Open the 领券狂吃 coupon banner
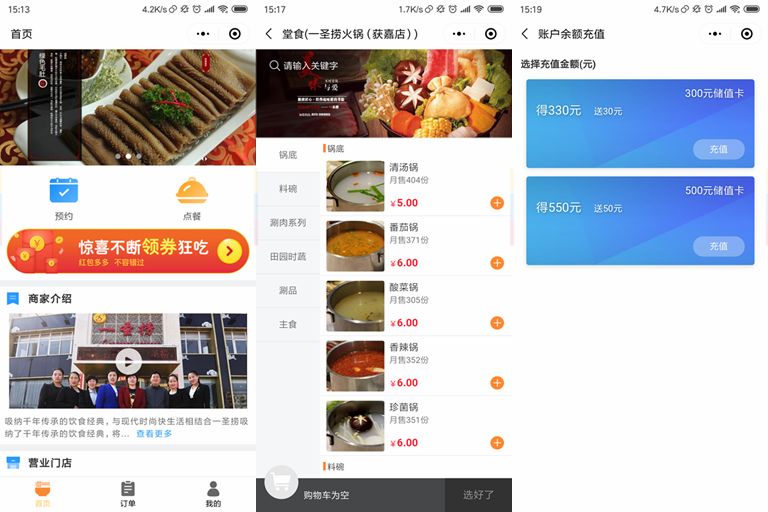 point(128,251)
